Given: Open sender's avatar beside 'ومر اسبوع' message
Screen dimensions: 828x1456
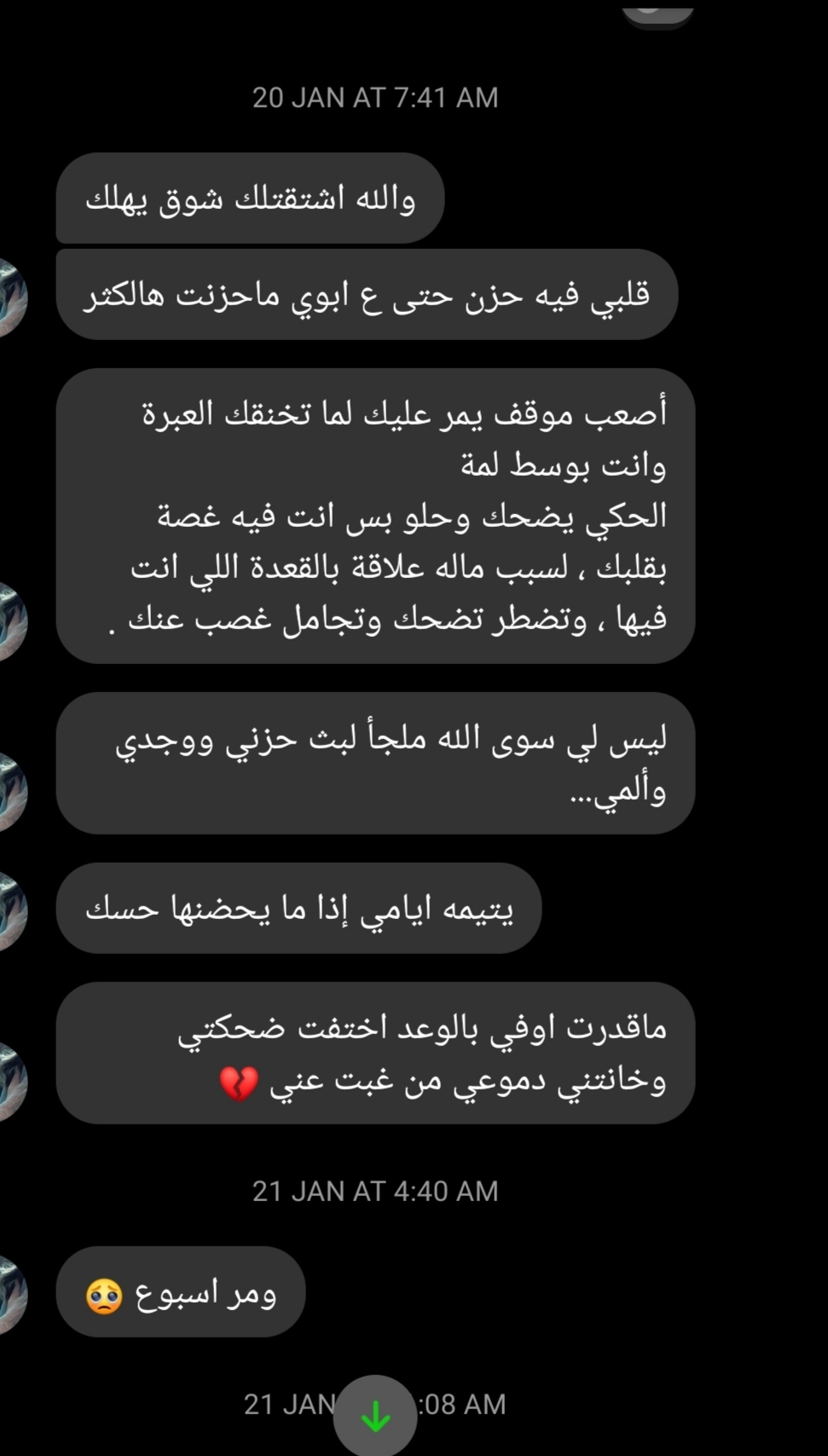Looking at the screenshot, I should pyautogui.click(x=12, y=1294).
